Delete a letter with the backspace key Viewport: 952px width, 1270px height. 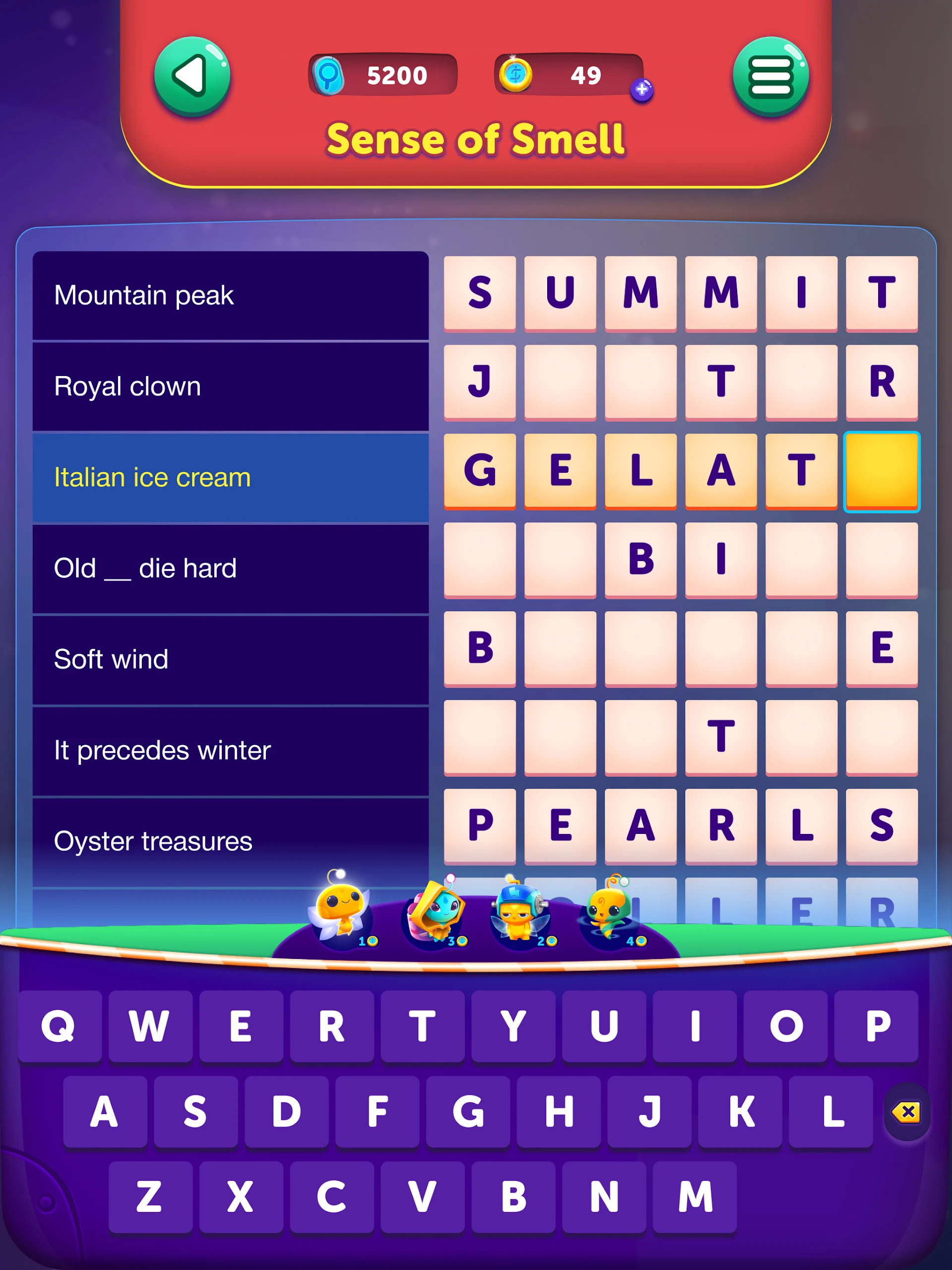pyautogui.click(x=907, y=1112)
